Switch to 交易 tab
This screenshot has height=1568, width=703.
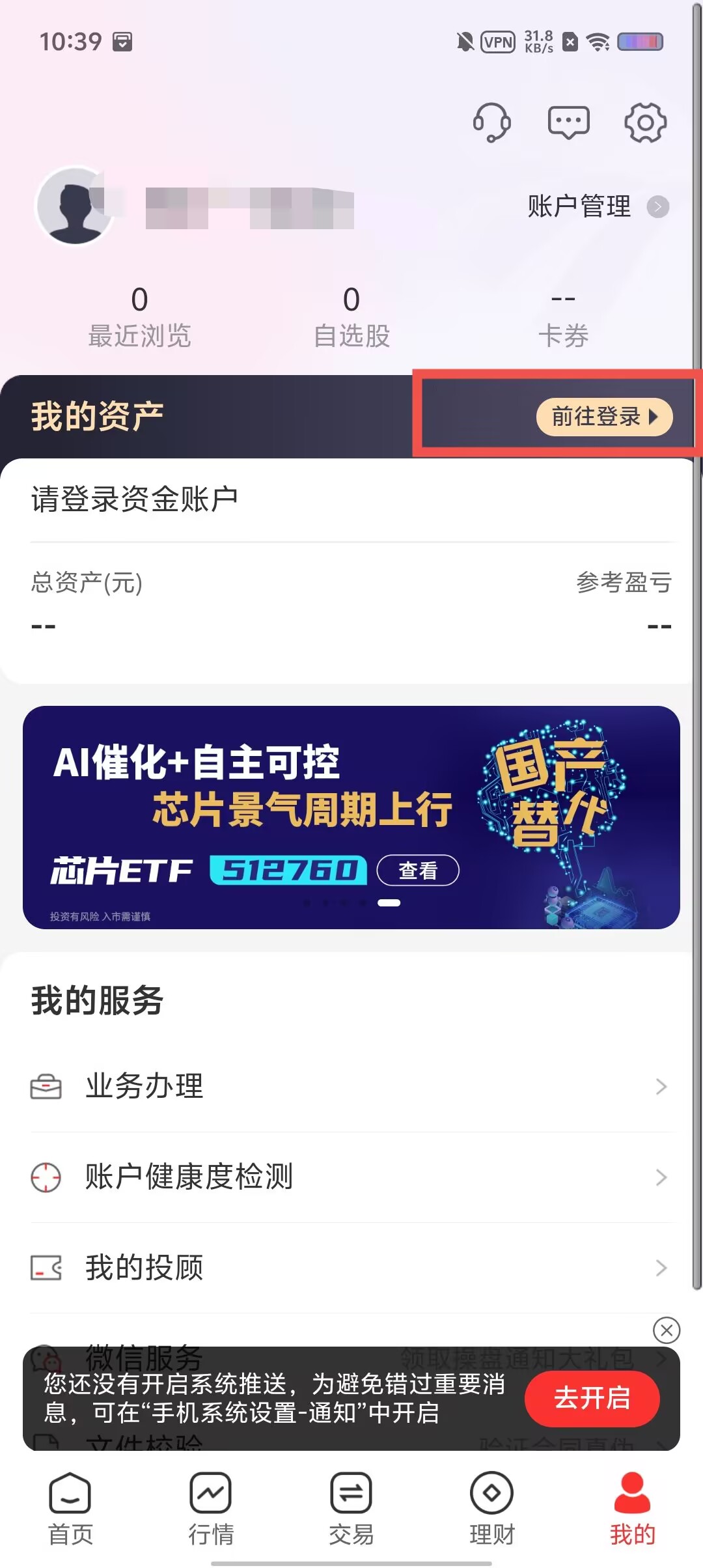click(351, 1509)
